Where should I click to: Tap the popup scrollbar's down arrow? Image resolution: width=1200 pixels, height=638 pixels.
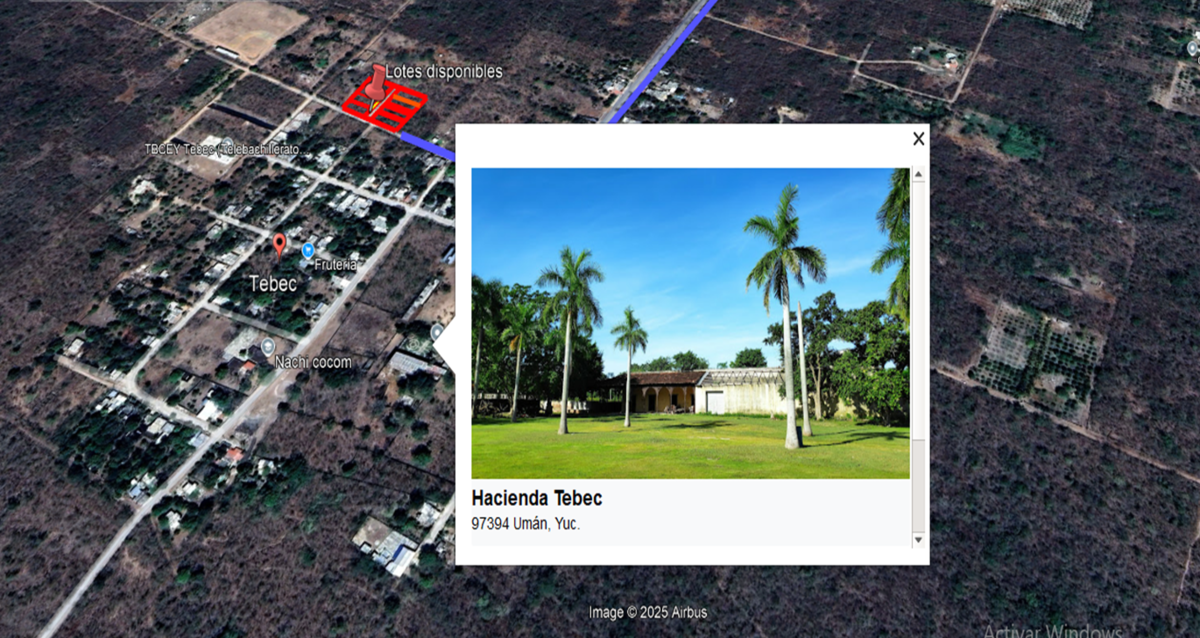click(x=918, y=540)
